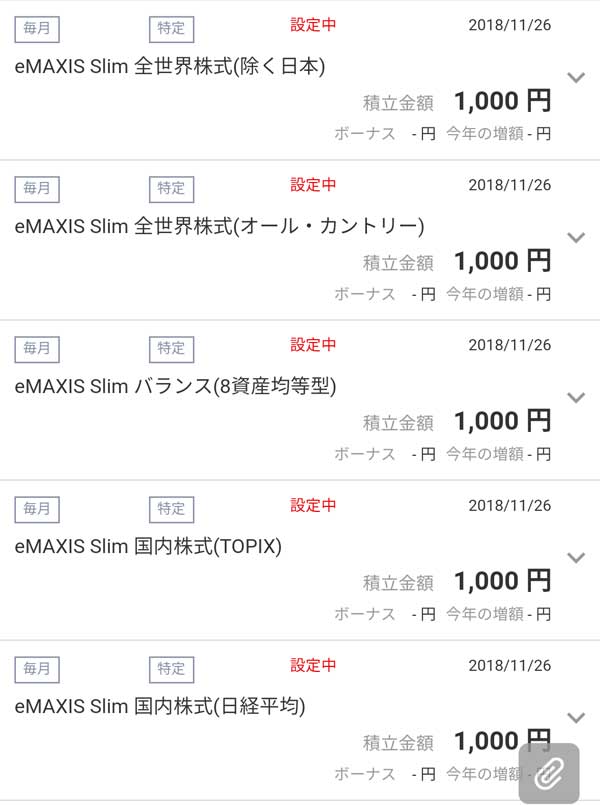Expand eMAXIS Slim 国内株式(TOPIX) details
600x805 pixels.
[x=575, y=557]
